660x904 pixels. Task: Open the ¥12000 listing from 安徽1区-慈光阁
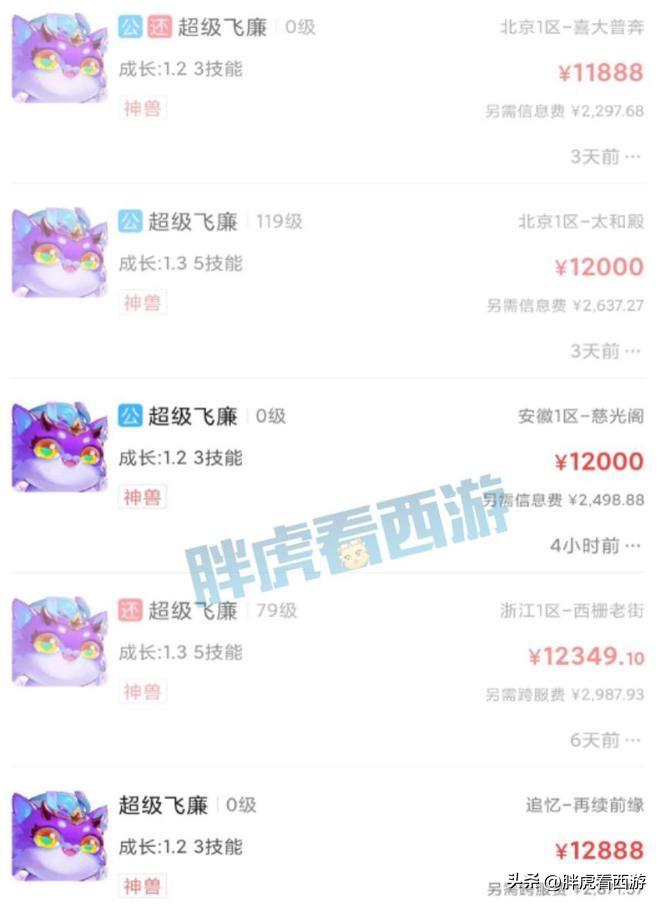(330, 477)
